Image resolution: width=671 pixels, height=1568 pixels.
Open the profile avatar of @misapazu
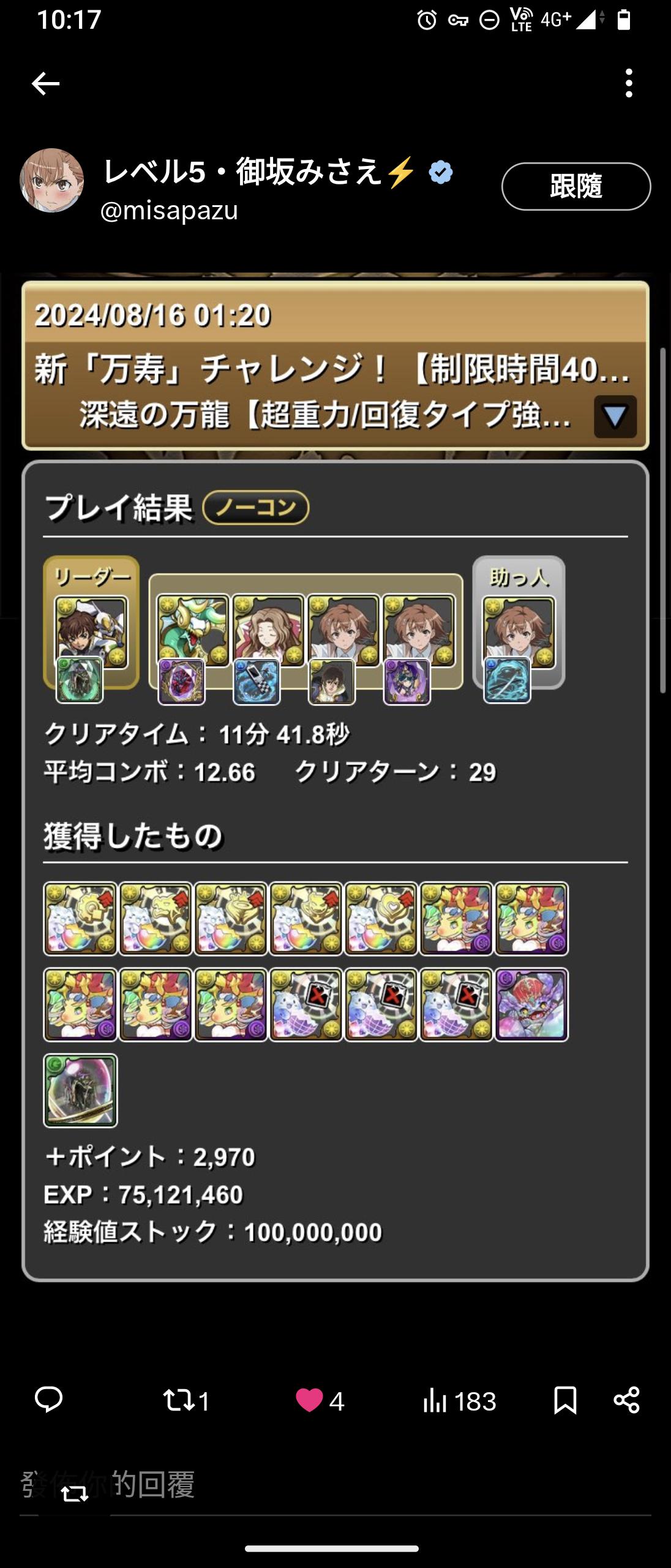point(52,181)
